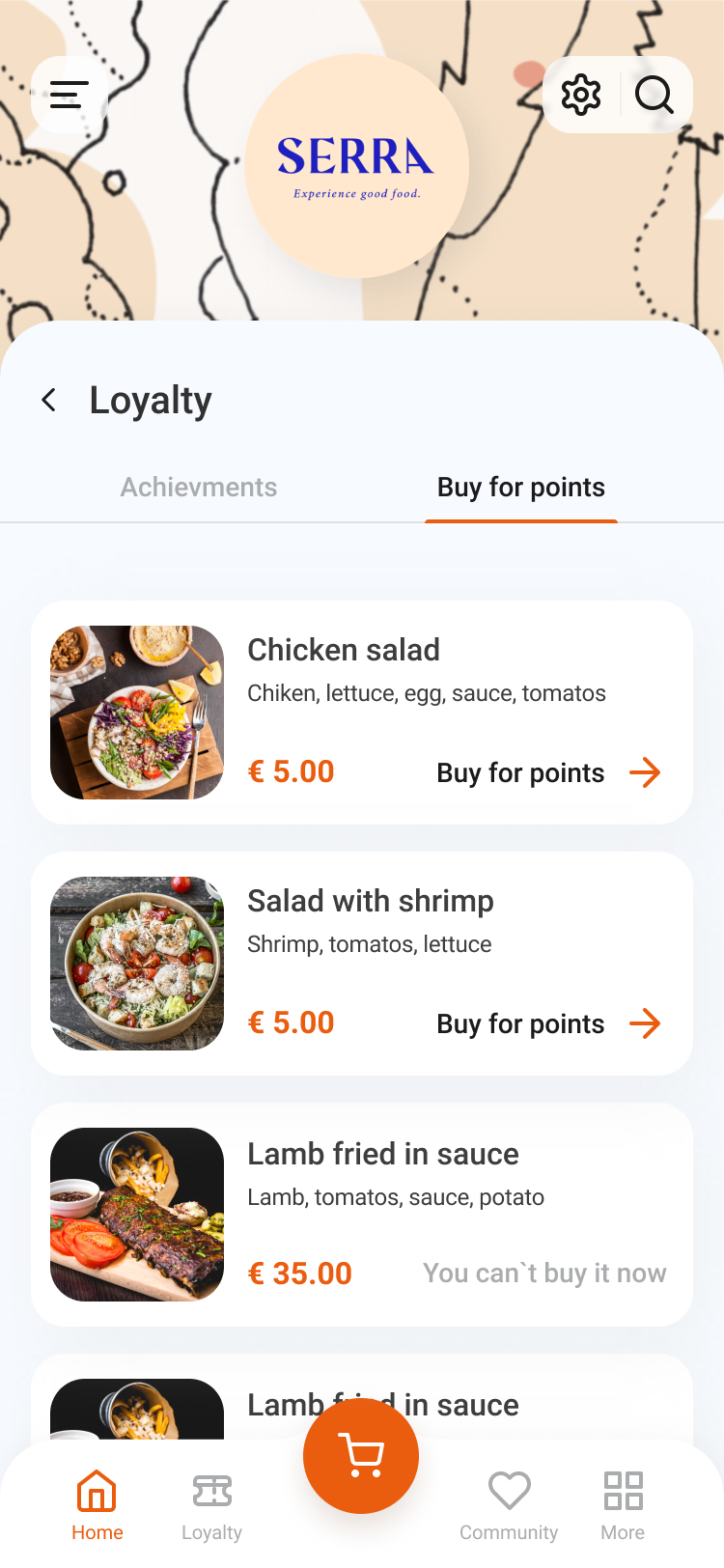Open the Chicken salad thumbnail image
The height and width of the screenshot is (1568, 724).
(x=136, y=712)
